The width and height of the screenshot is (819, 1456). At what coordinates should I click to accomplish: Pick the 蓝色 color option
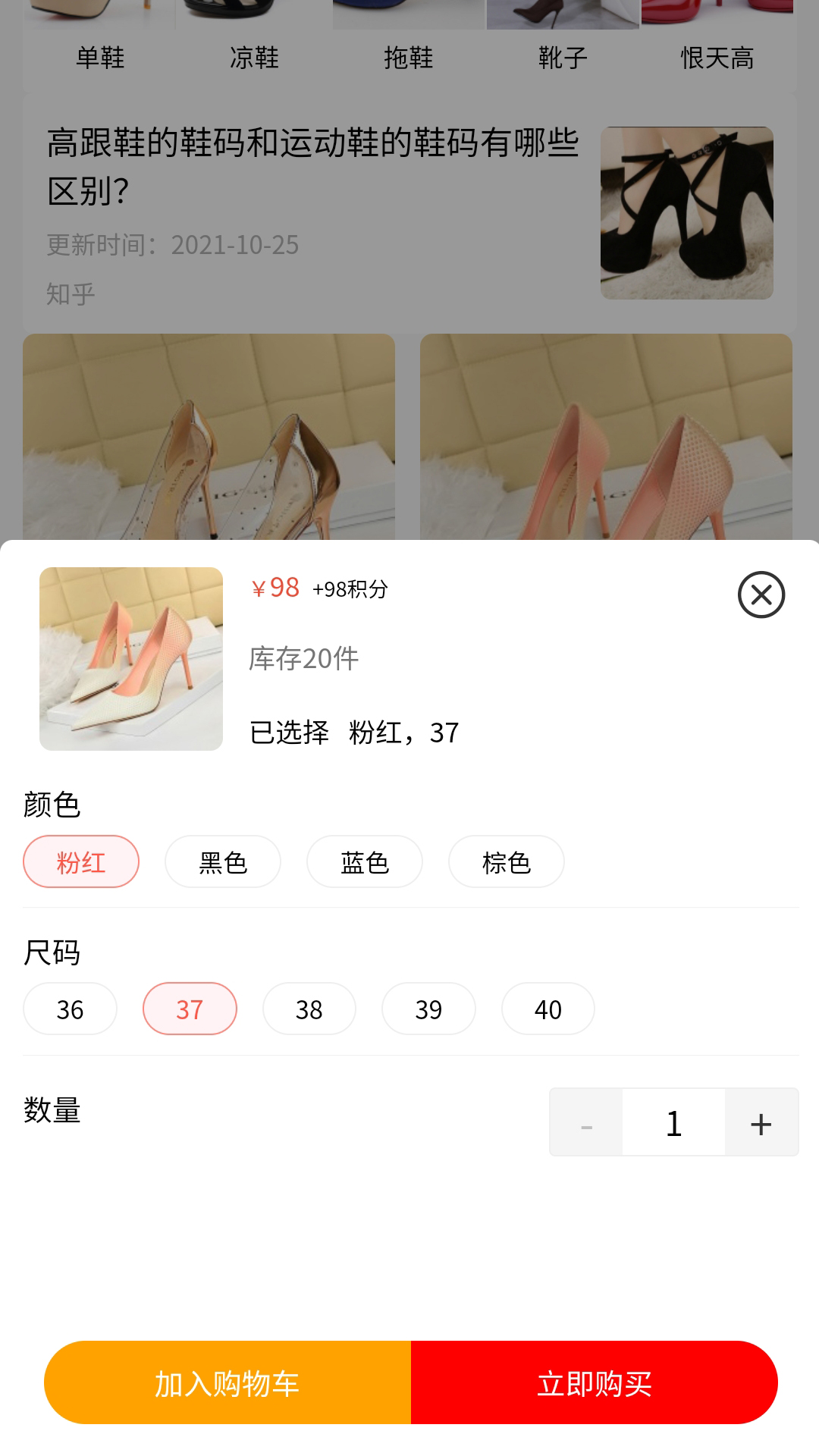[365, 861]
